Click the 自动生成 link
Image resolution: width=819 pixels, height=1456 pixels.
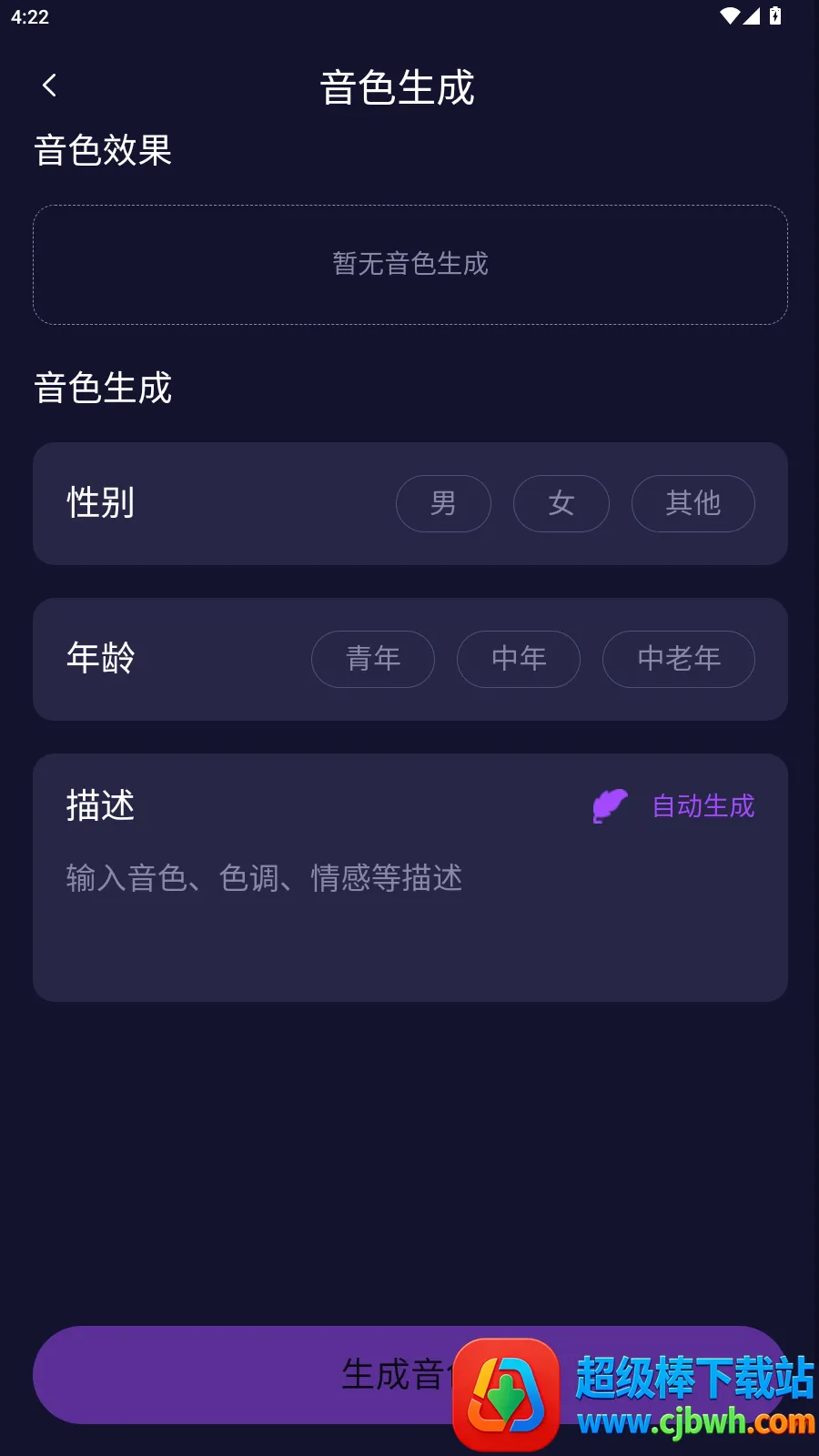point(703,805)
